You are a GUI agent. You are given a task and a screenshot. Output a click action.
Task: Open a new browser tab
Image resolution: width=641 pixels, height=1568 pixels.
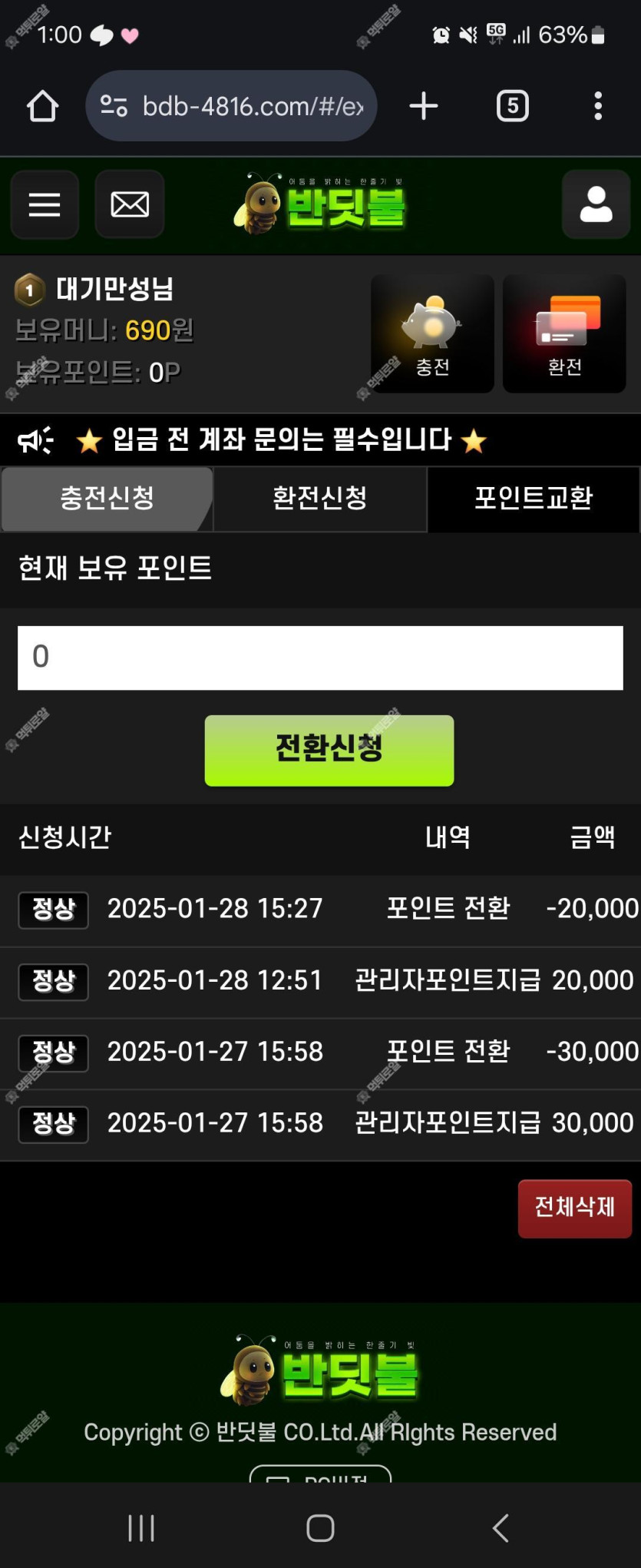424,106
